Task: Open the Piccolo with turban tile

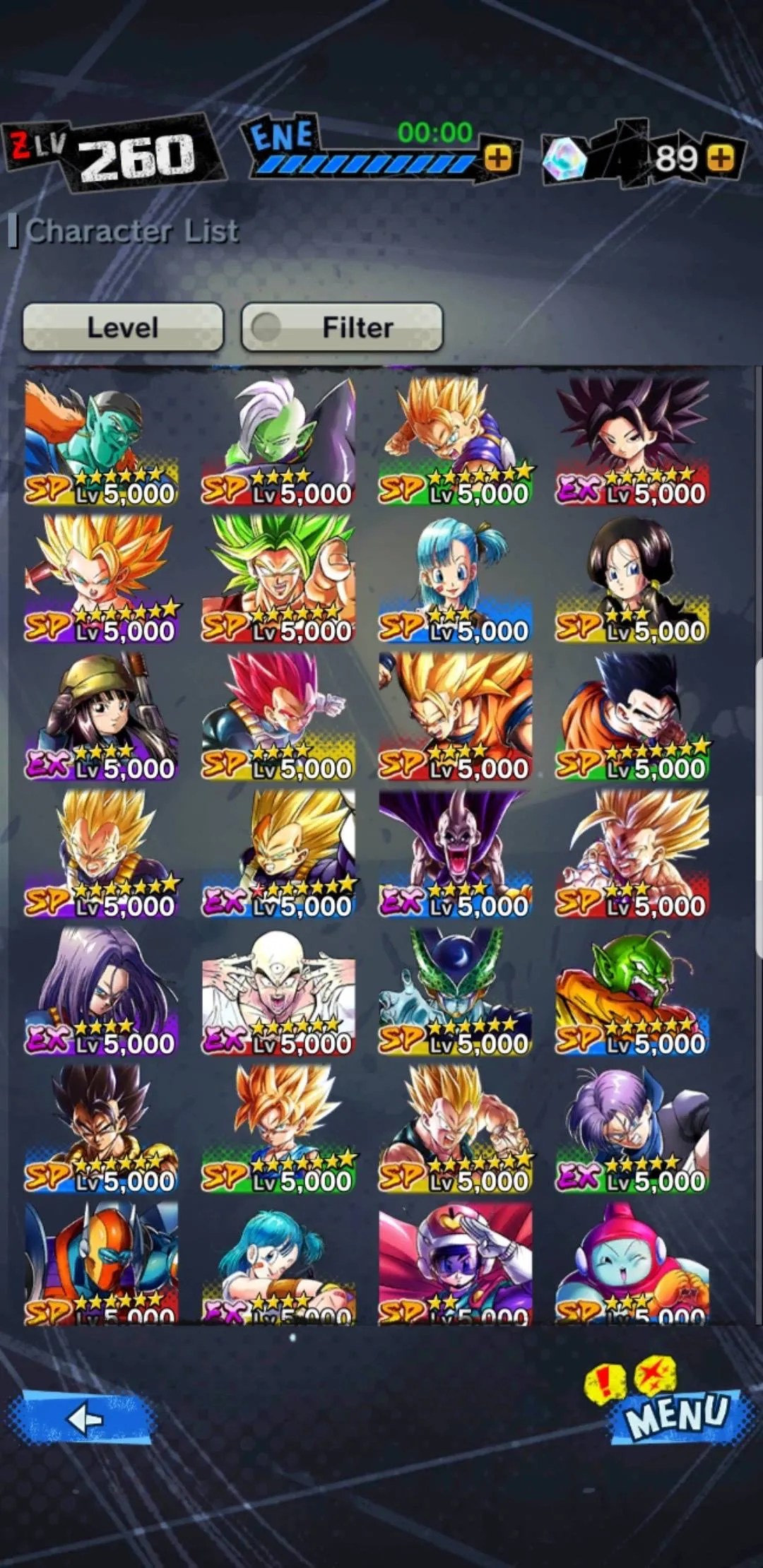Action: pyautogui.click(x=101, y=441)
